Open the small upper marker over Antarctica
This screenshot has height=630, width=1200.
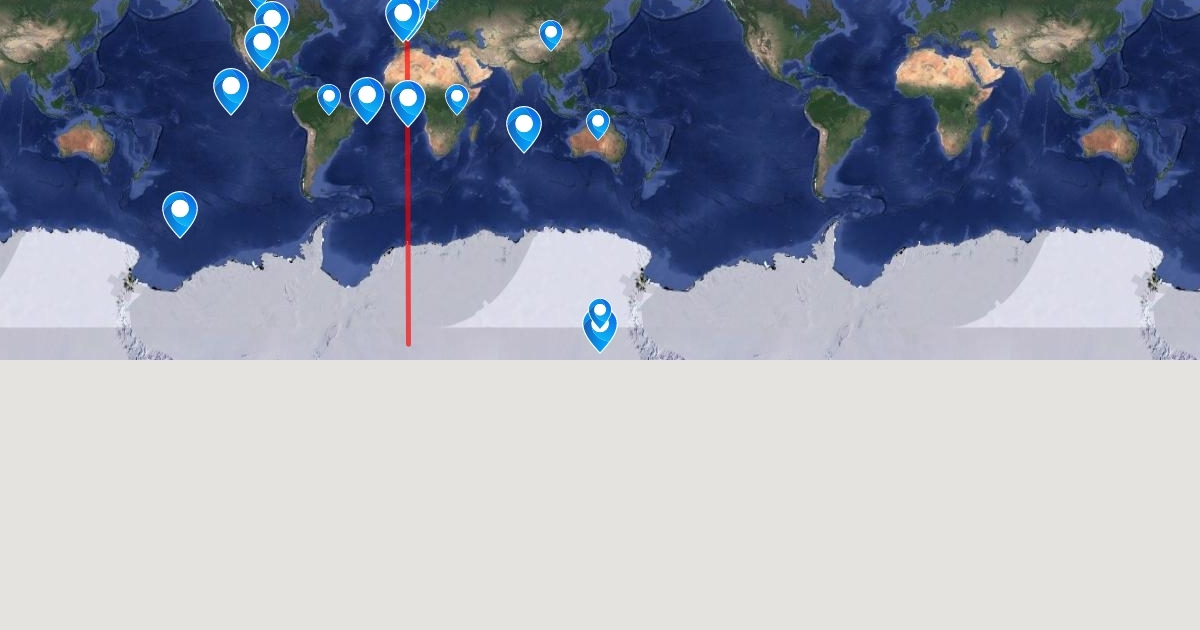[599, 313]
